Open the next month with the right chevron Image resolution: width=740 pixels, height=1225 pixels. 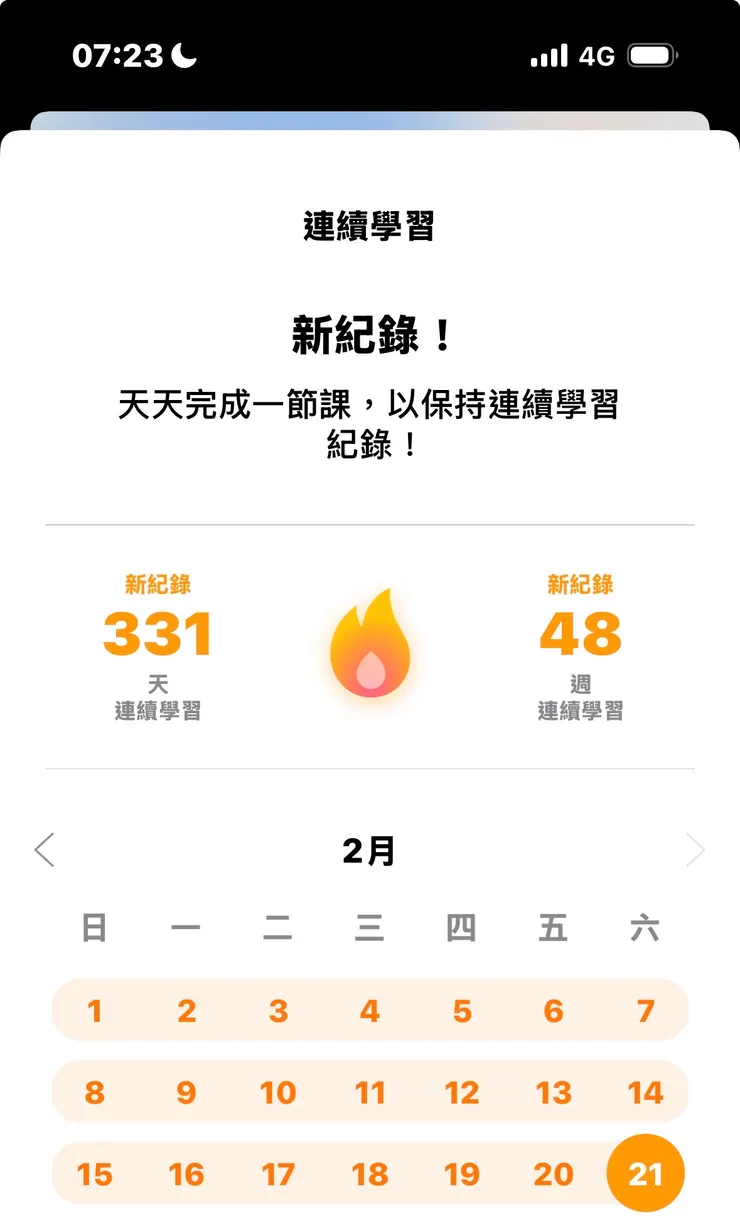(697, 849)
